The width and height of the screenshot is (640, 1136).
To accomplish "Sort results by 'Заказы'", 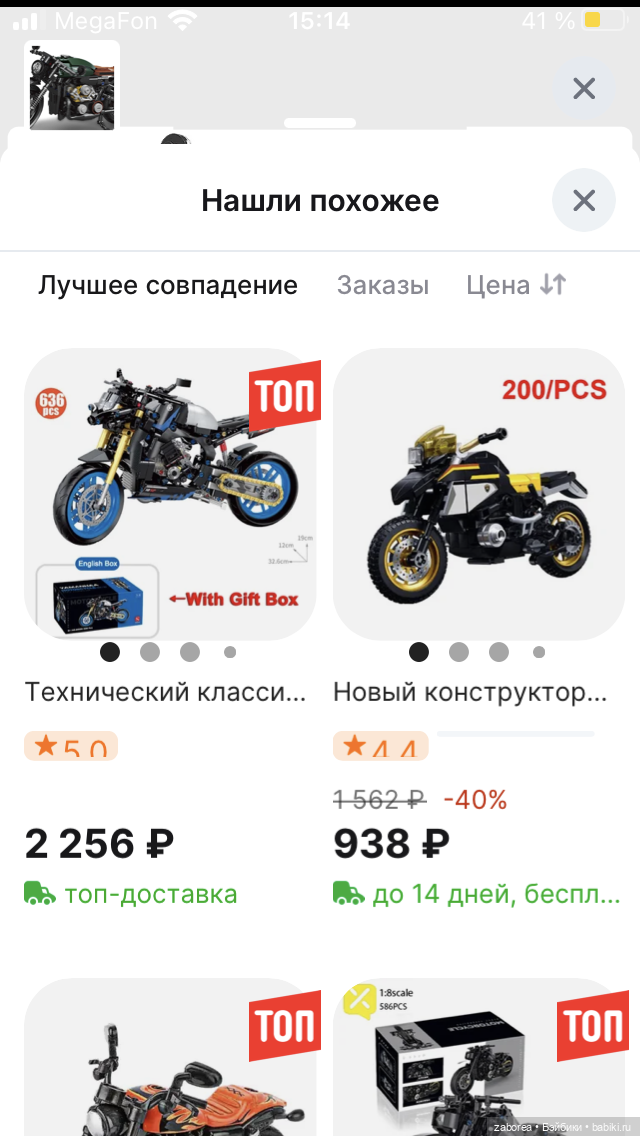I will point(383,285).
